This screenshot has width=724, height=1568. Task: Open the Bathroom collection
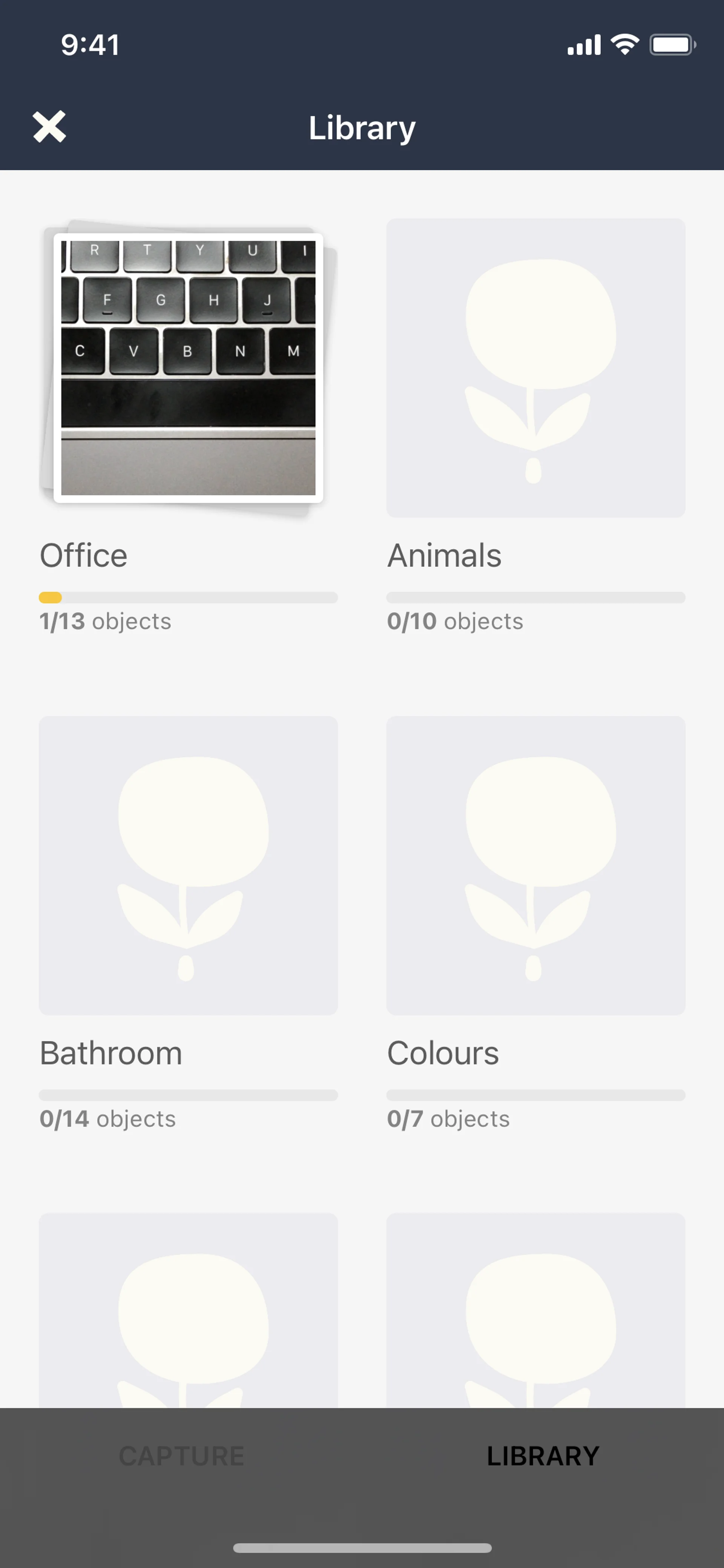point(188,865)
